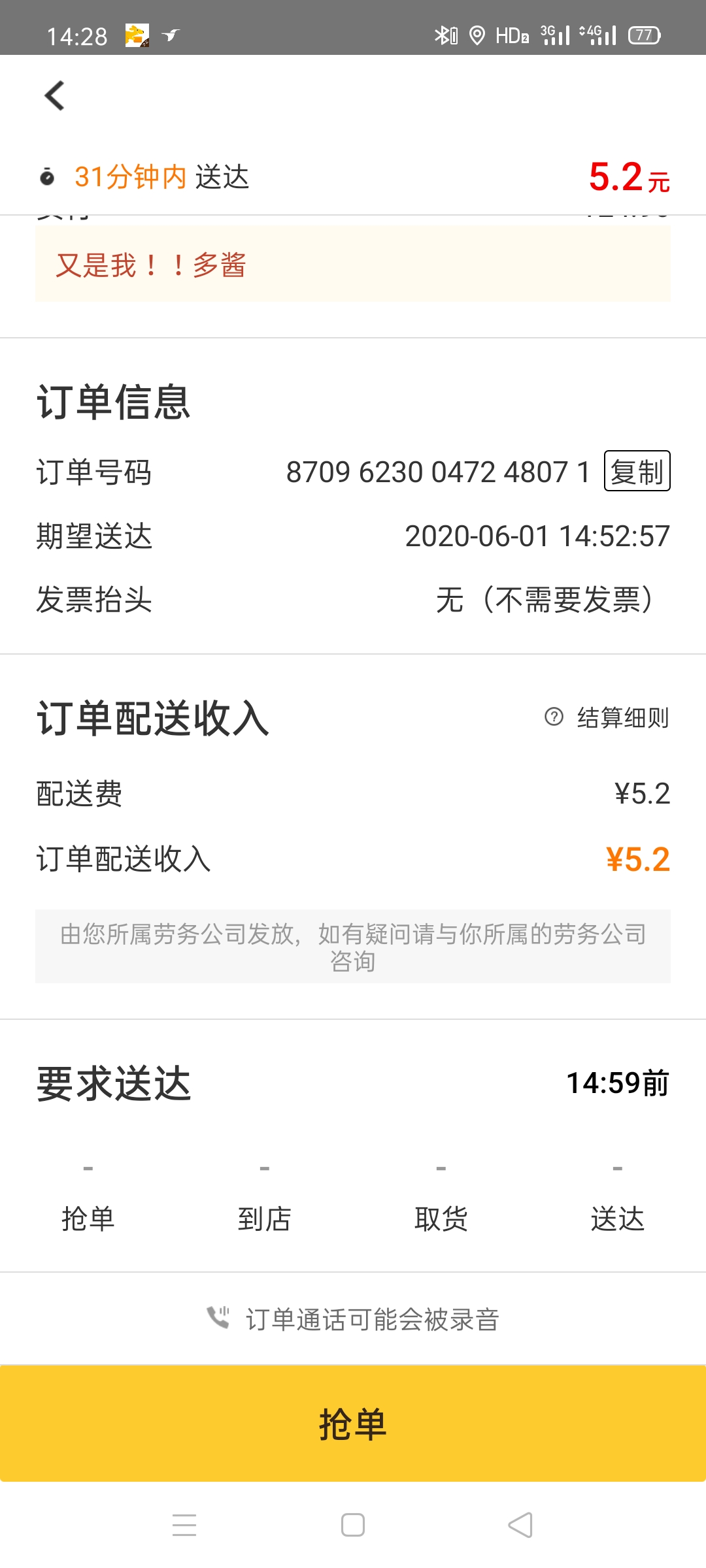Tap the red 5.2元 earnings amount
Screen dimensions: 706x1568
coord(629,176)
